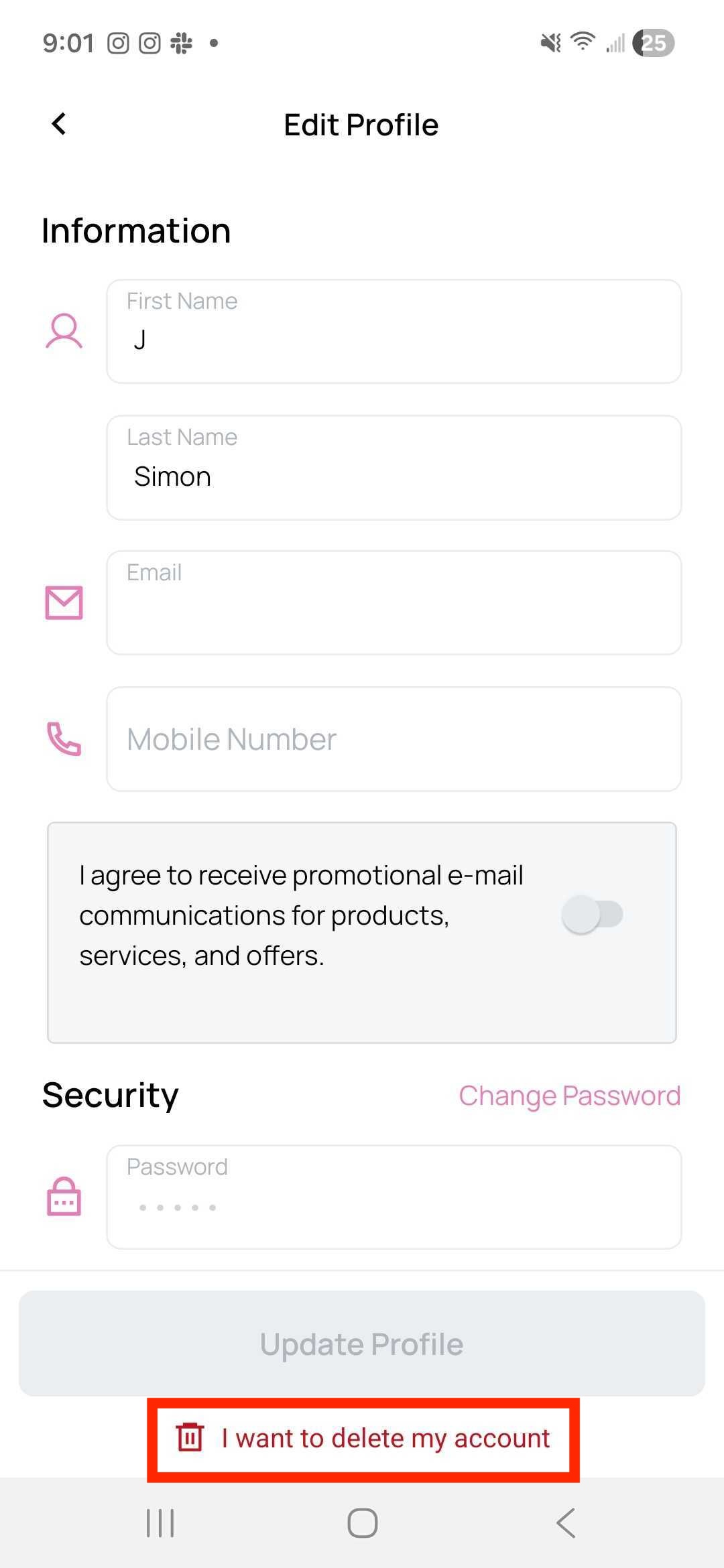724x1568 pixels.
Task: Open recent apps from navigation bar
Action: [160, 1523]
